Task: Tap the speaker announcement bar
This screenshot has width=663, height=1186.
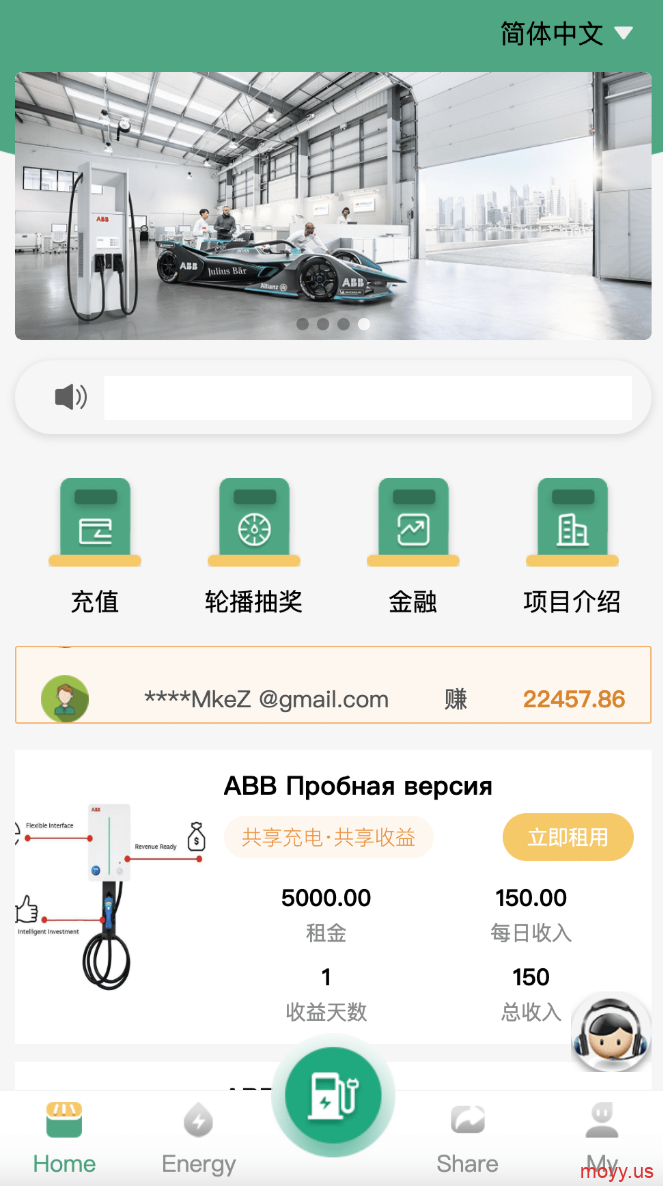Action: point(333,397)
